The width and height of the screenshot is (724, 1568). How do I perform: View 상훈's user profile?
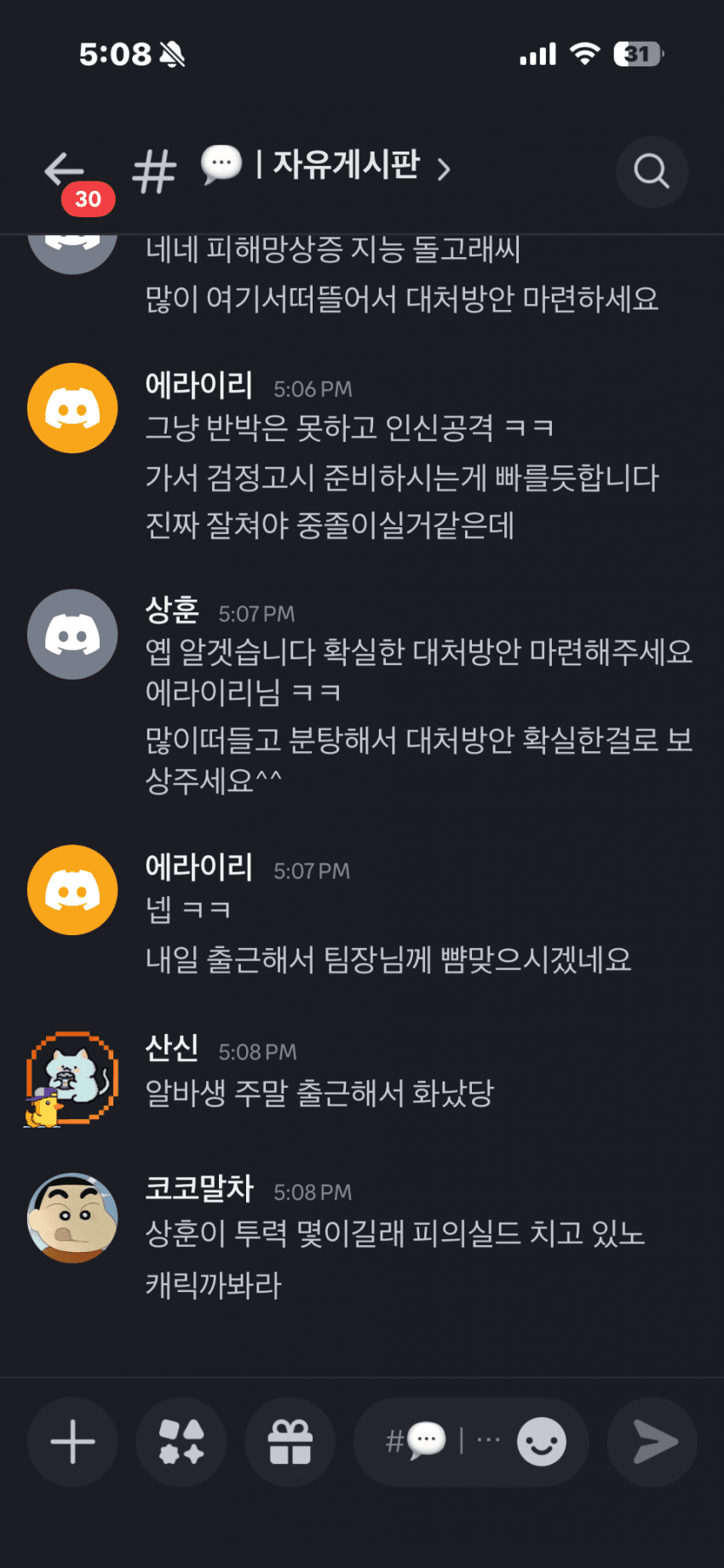(72, 635)
